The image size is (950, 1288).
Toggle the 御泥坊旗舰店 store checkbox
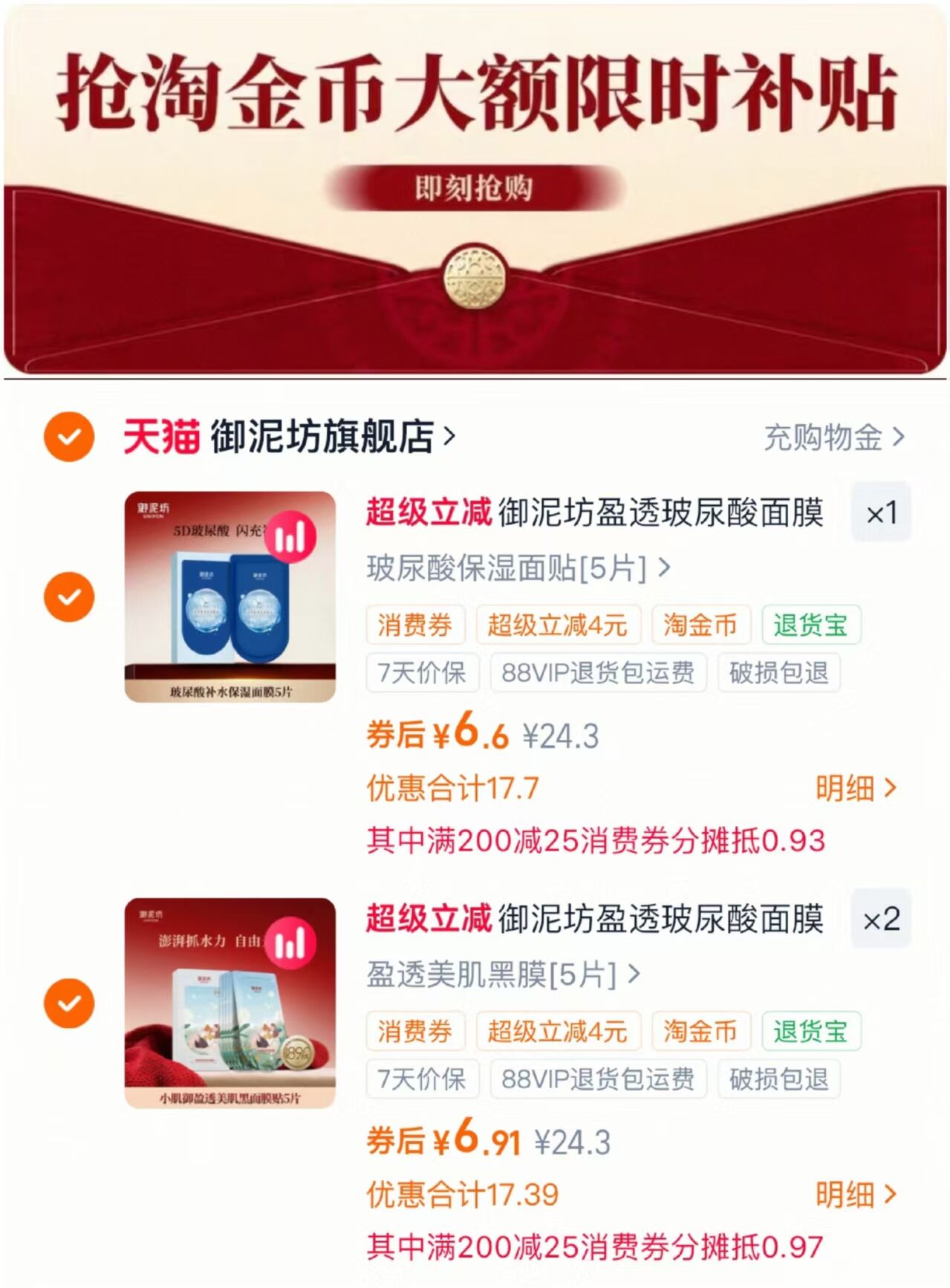coord(69,437)
